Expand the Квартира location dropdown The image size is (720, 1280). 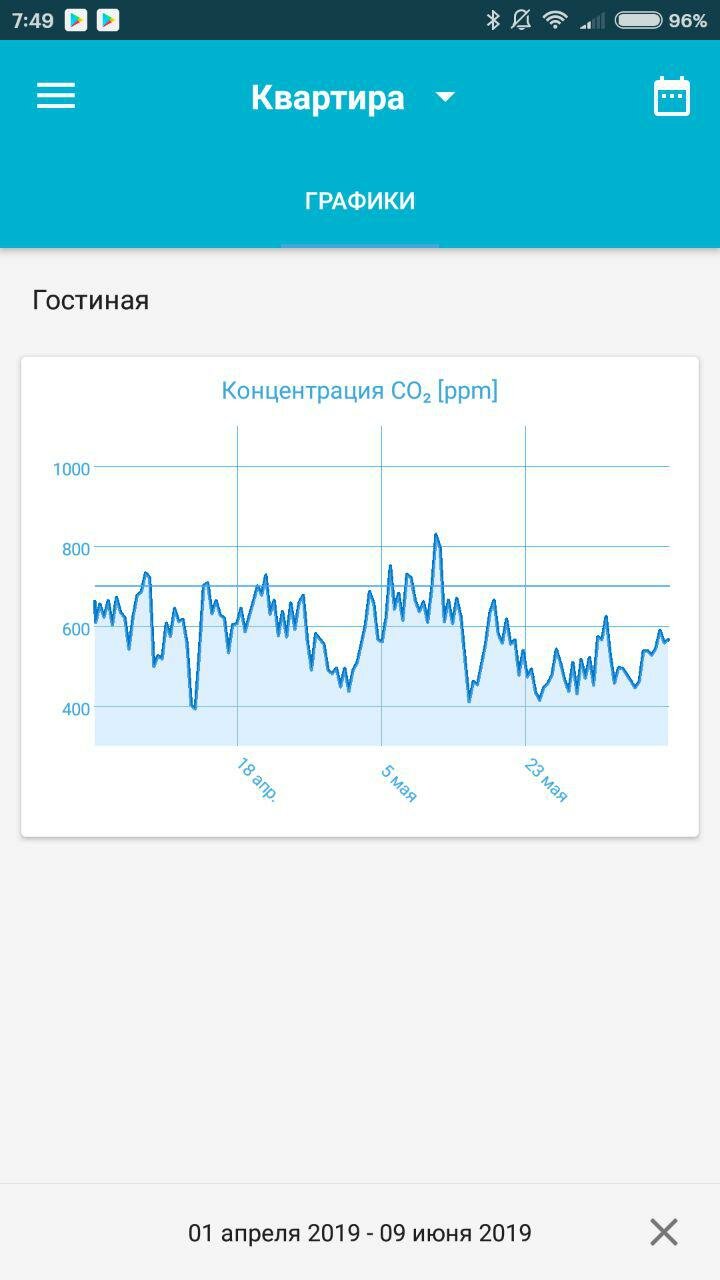point(446,97)
